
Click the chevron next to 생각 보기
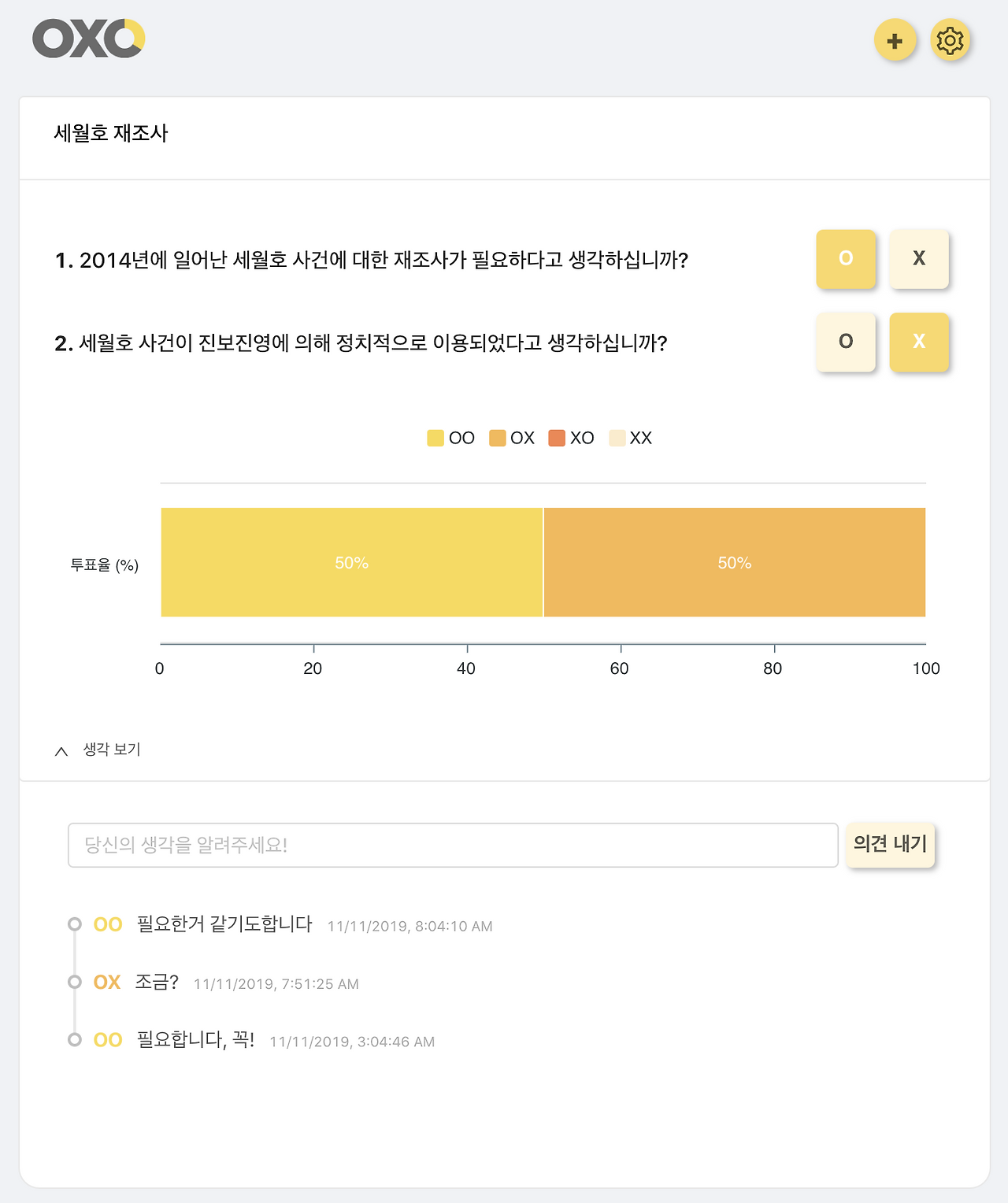coord(61,750)
